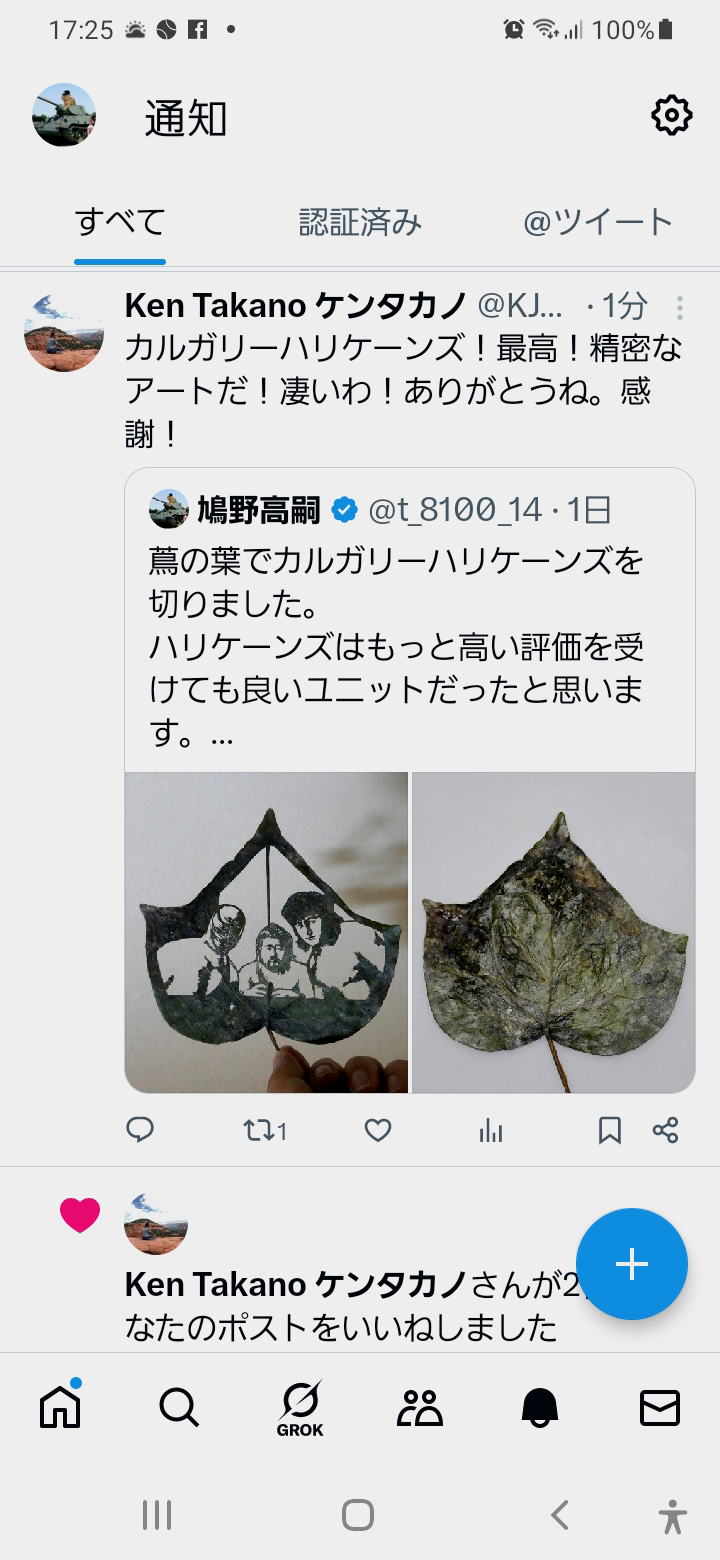Open the leaf cutout art photo
The height and width of the screenshot is (1560, 720).
(266, 932)
